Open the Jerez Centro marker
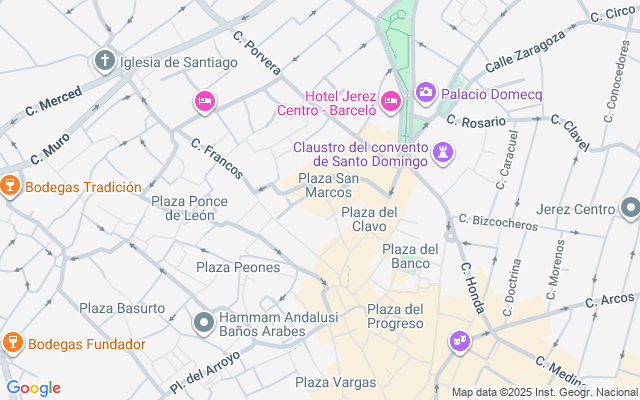 pos(629,209)
